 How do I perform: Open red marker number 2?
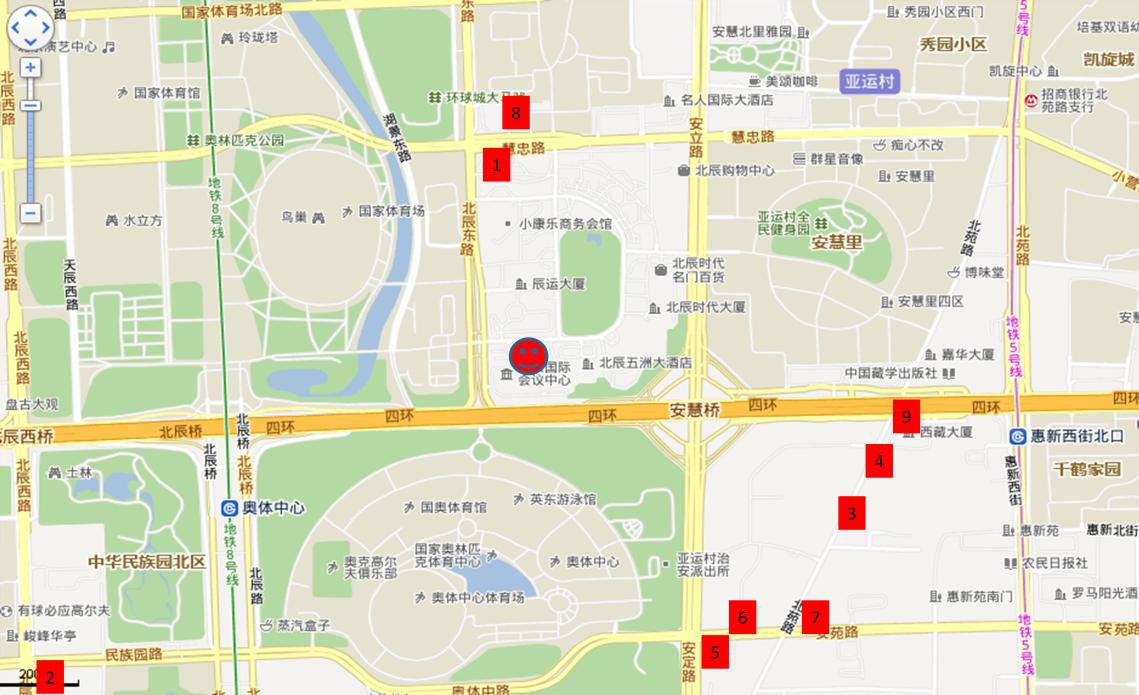pyautogui.click(x=51, y=677)
